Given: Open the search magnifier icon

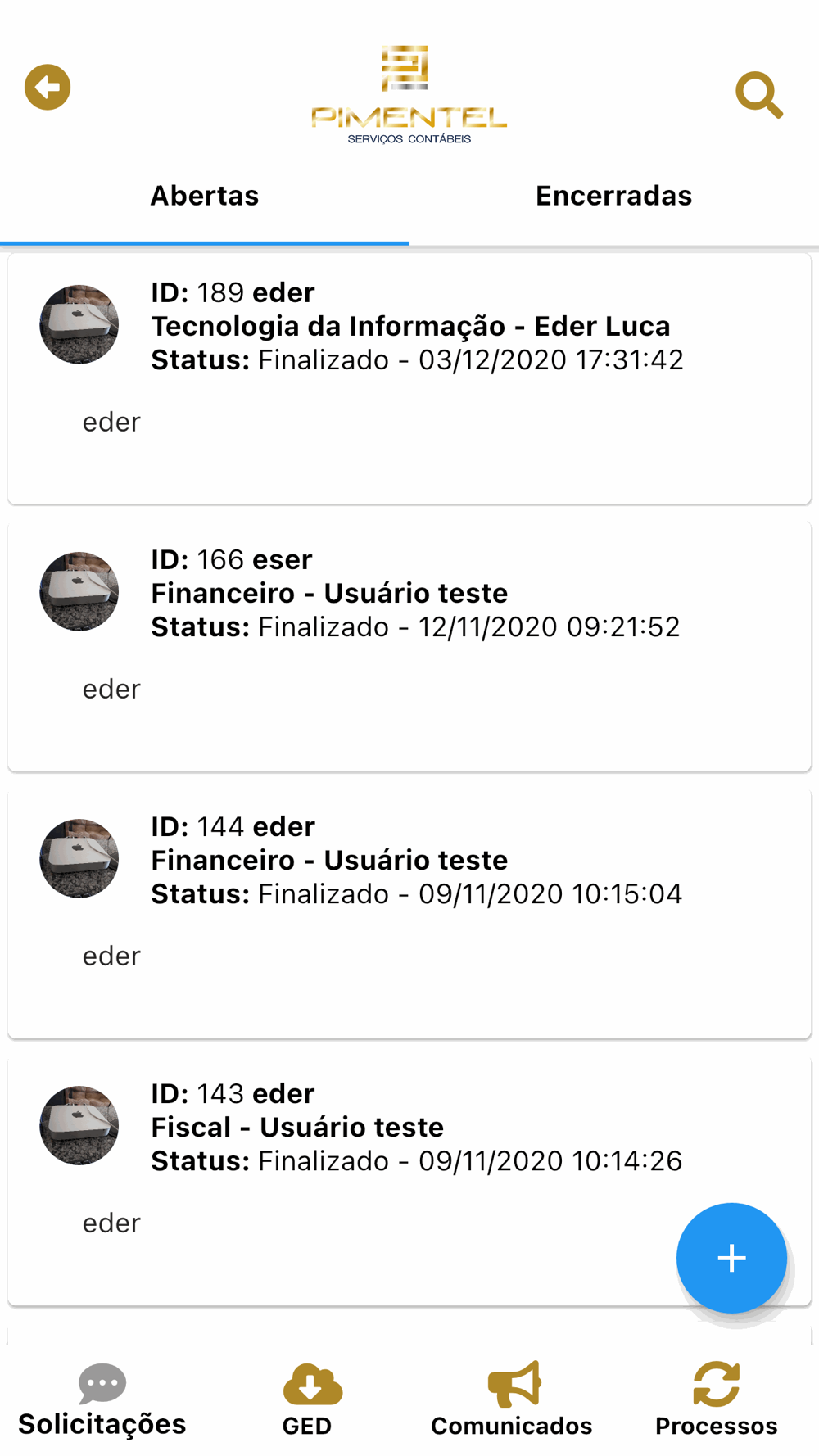Looking at the screenshot, I should (x=759, y=95).
